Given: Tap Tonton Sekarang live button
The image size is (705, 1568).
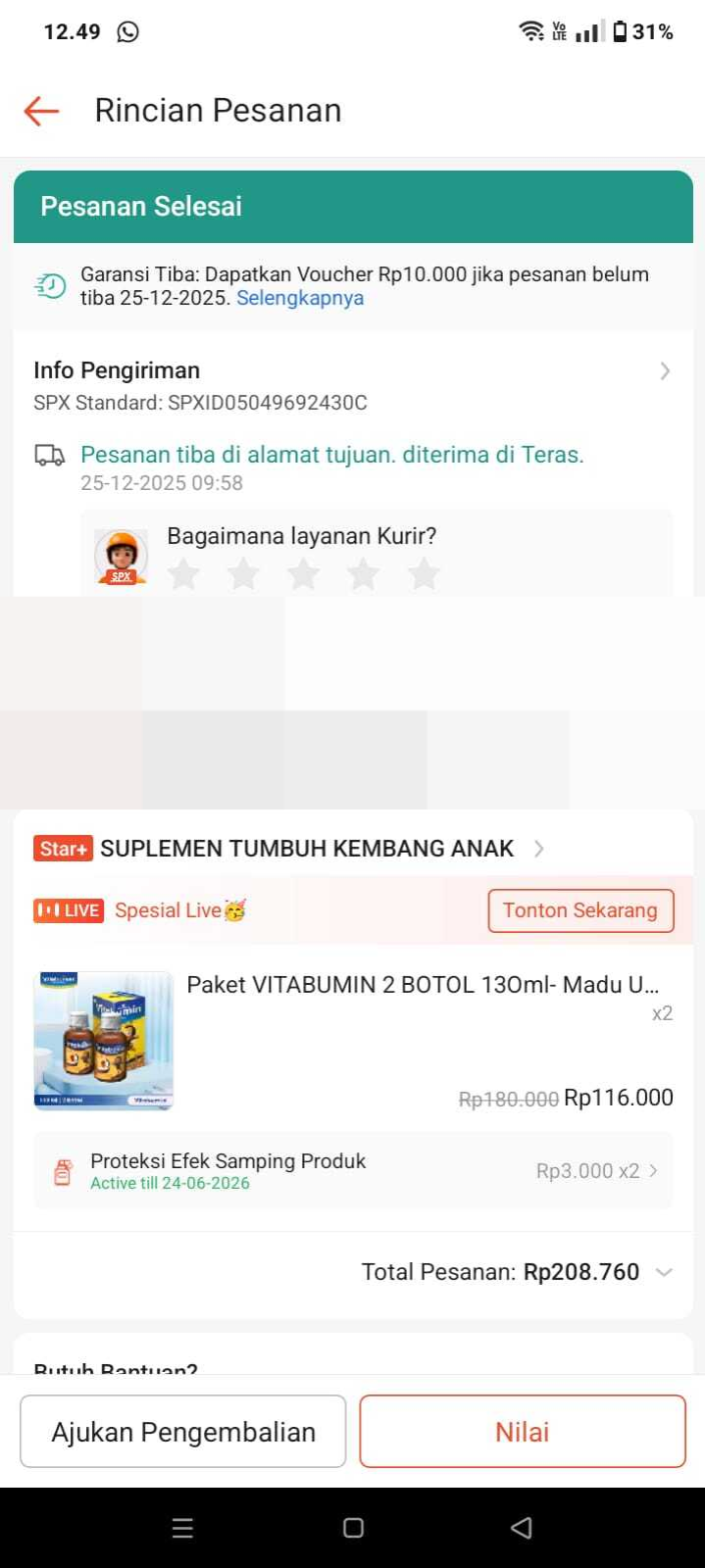Looking at the screenshot, I should pyautogui.click(x=579, y=910).
